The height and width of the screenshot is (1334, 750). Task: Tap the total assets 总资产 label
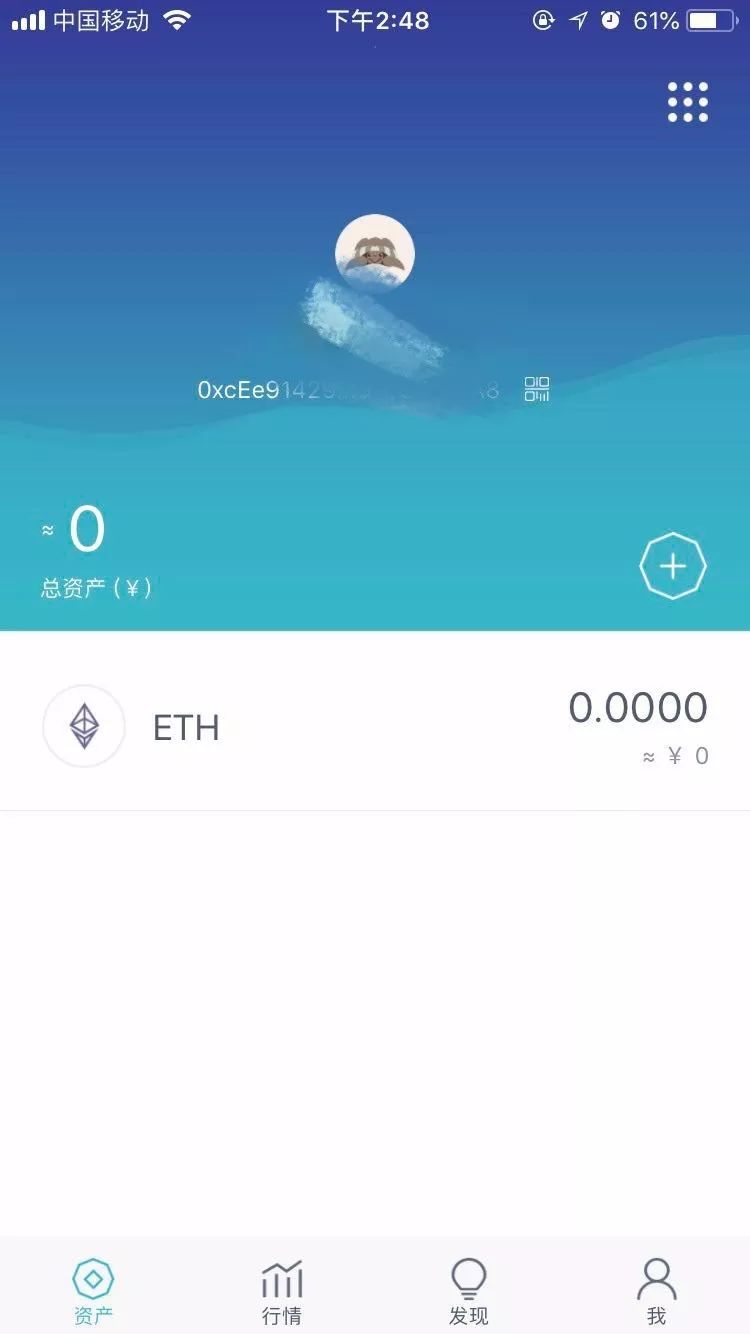tap(100, 588)
